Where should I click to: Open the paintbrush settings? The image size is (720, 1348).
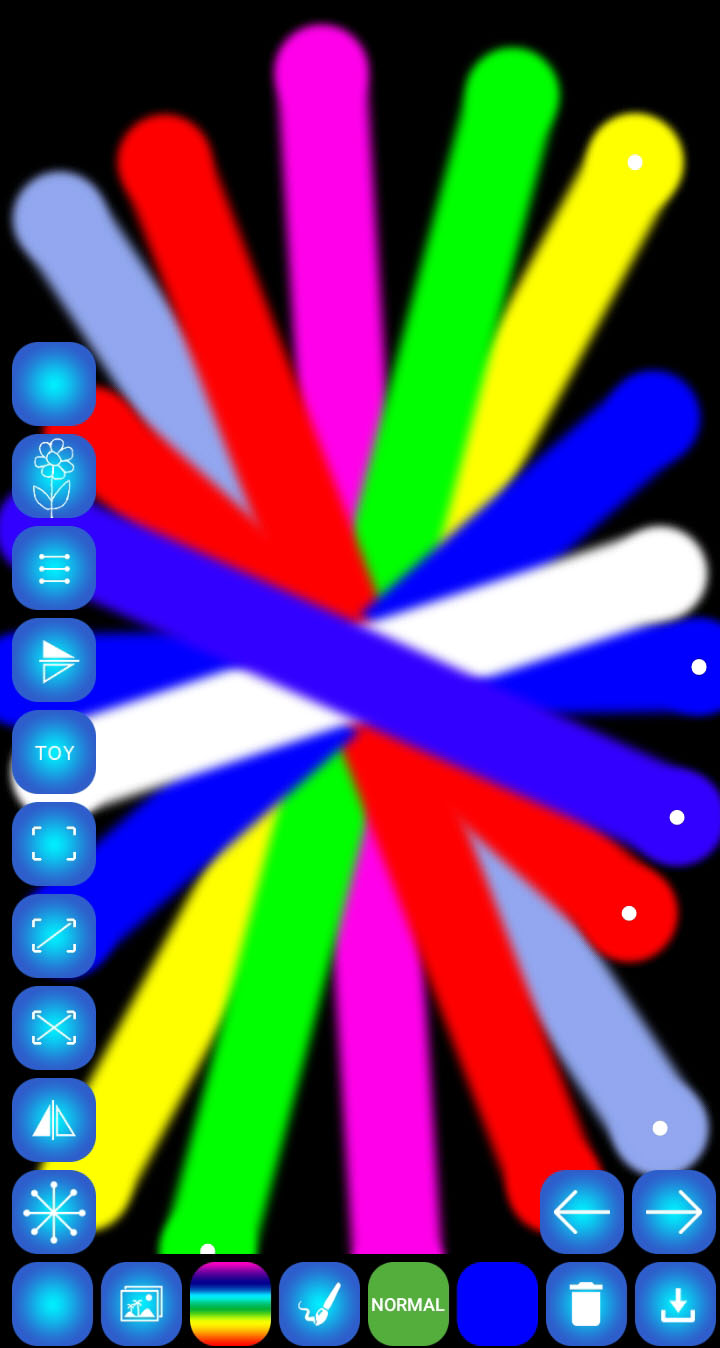319,1304
